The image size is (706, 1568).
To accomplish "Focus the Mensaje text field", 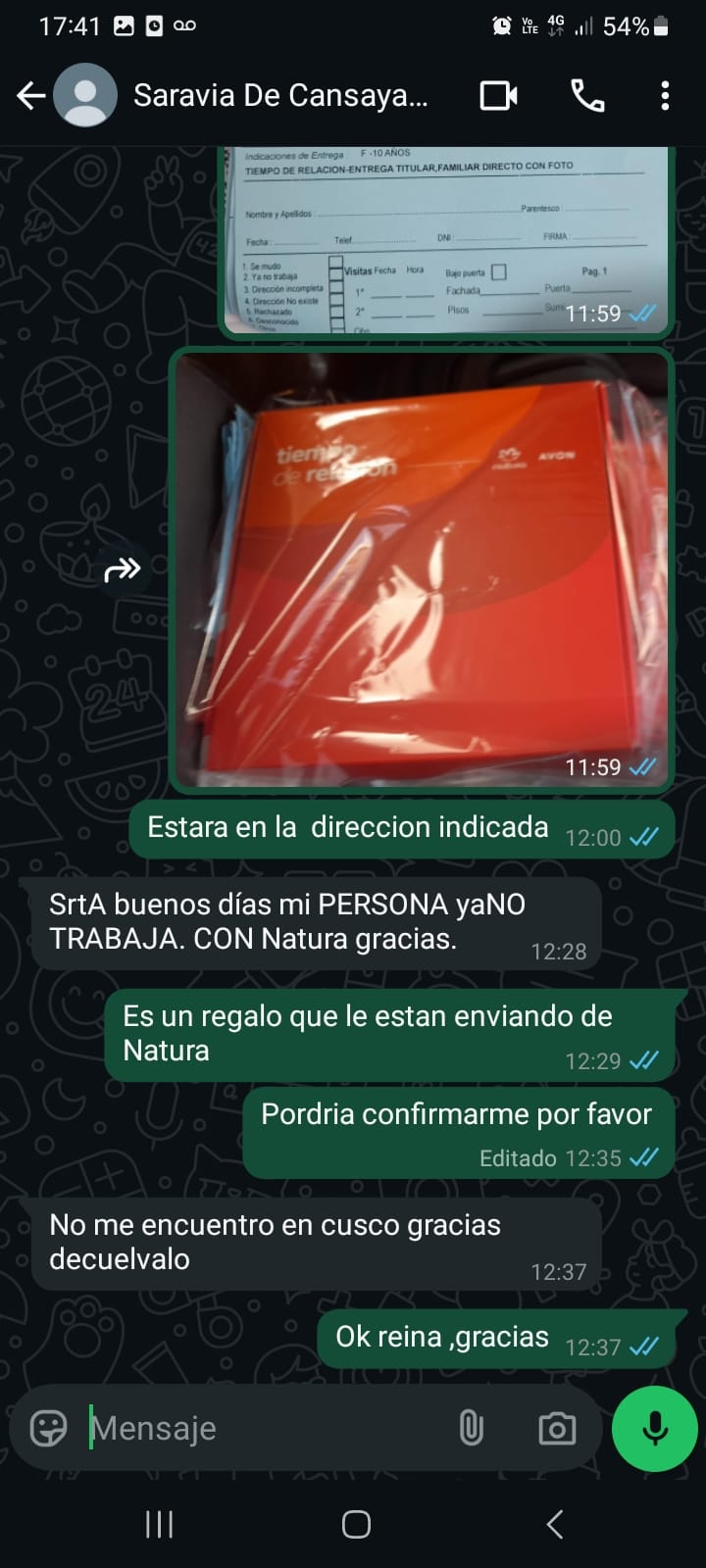I will click(x=265, y=1428).
